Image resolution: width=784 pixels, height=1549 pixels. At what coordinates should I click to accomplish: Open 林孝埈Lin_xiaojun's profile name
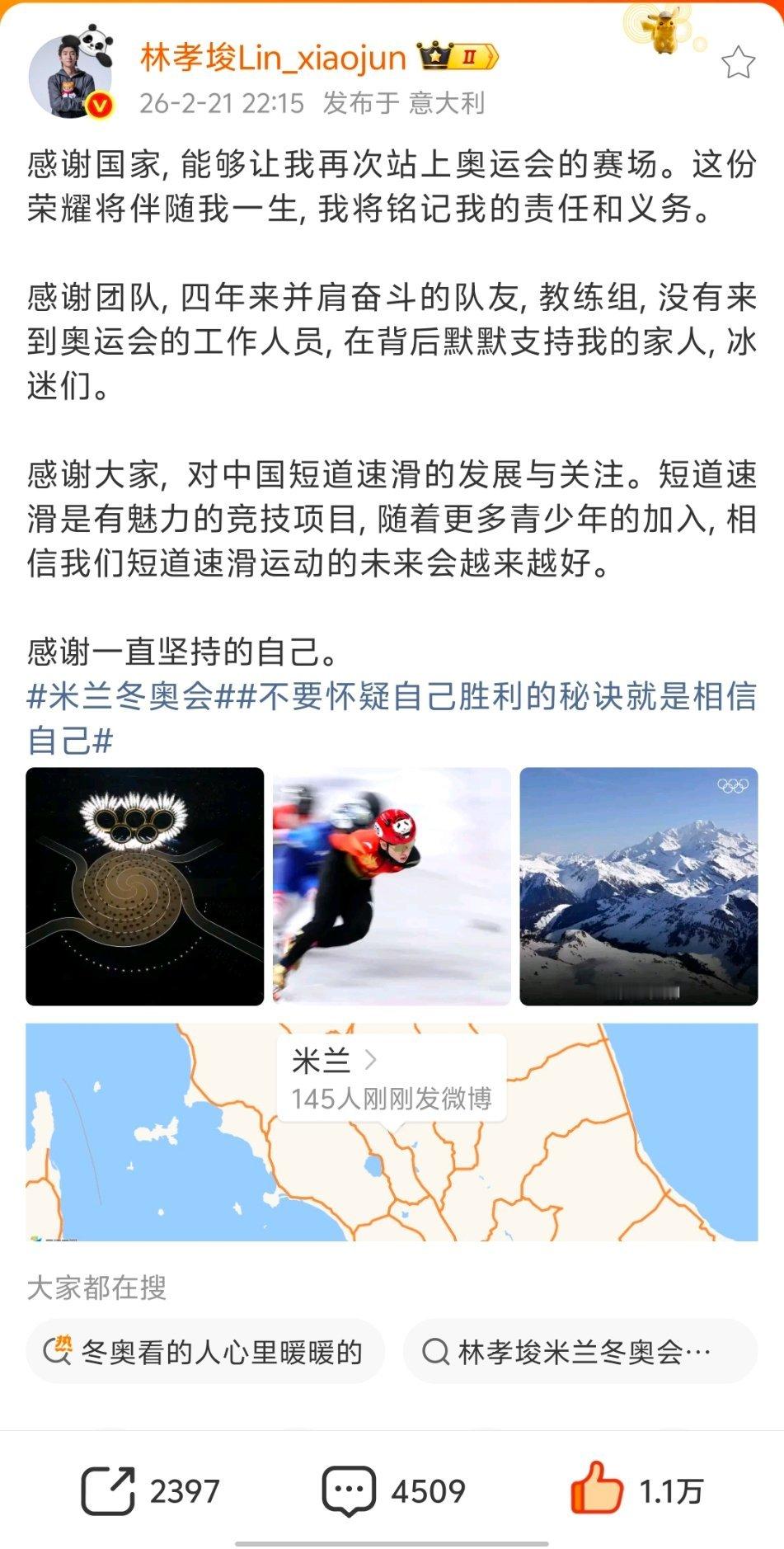[272, 58]
